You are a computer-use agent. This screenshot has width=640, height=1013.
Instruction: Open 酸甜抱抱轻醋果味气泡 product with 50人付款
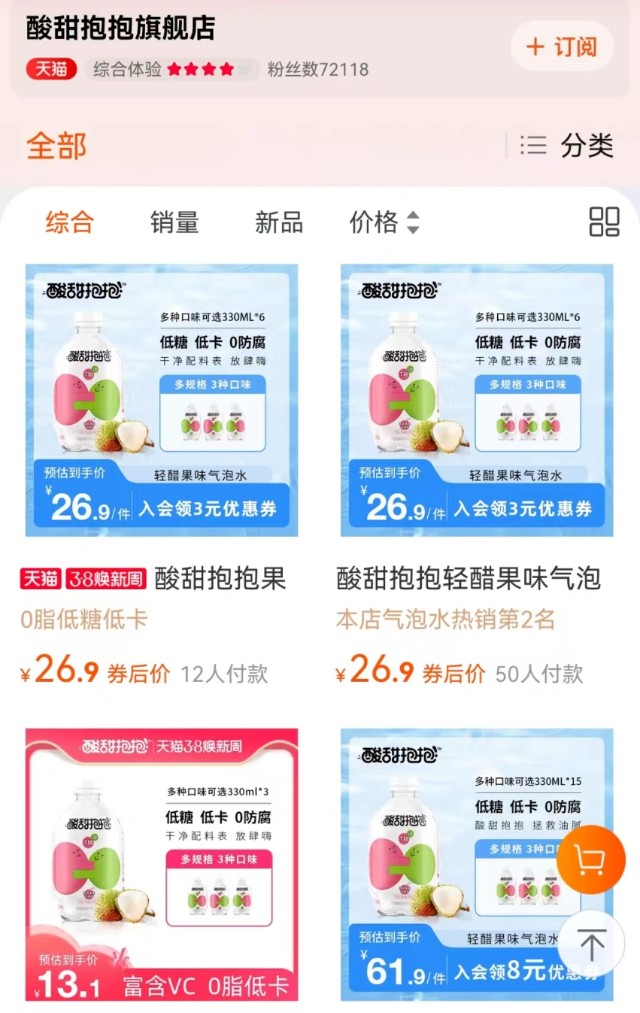pos(476,400)
